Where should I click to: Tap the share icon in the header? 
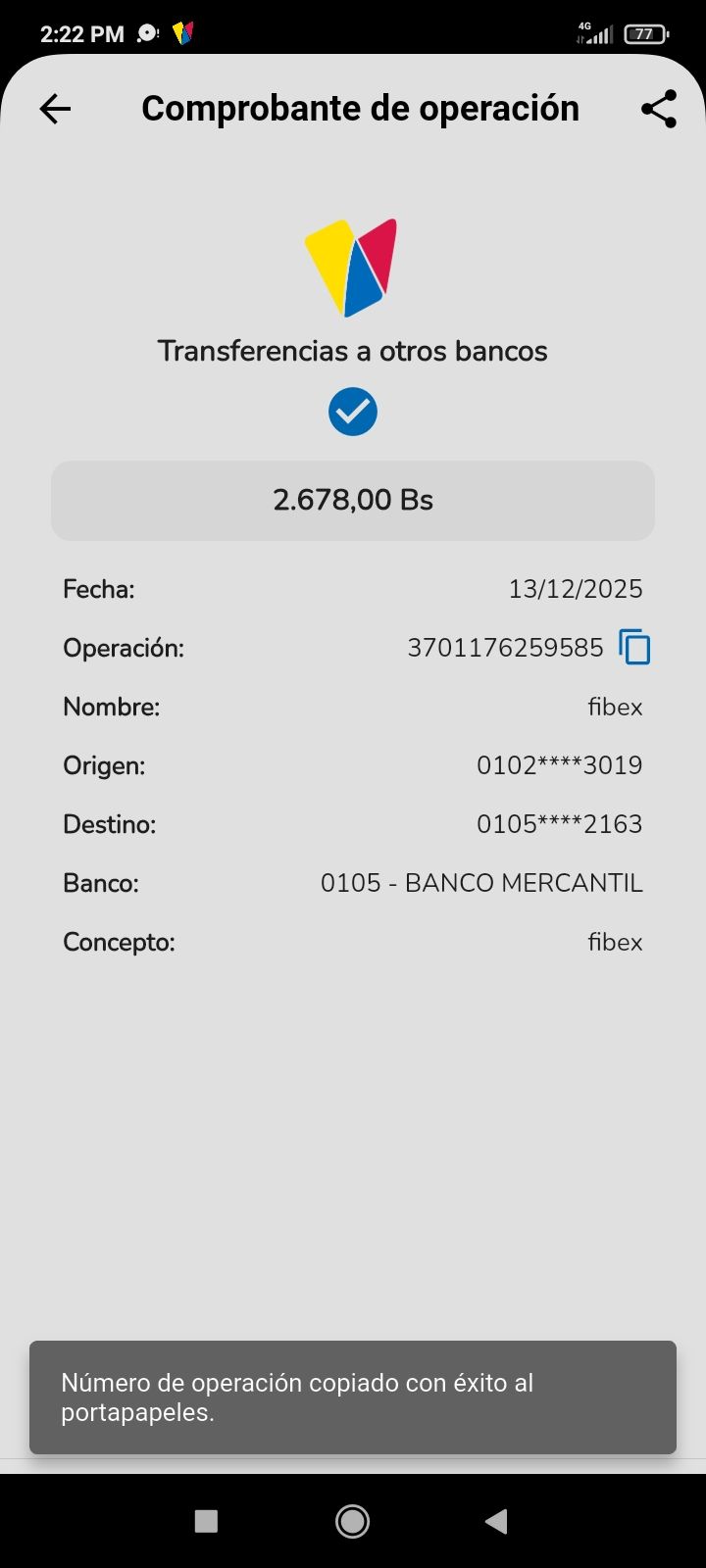click(658, 109)
